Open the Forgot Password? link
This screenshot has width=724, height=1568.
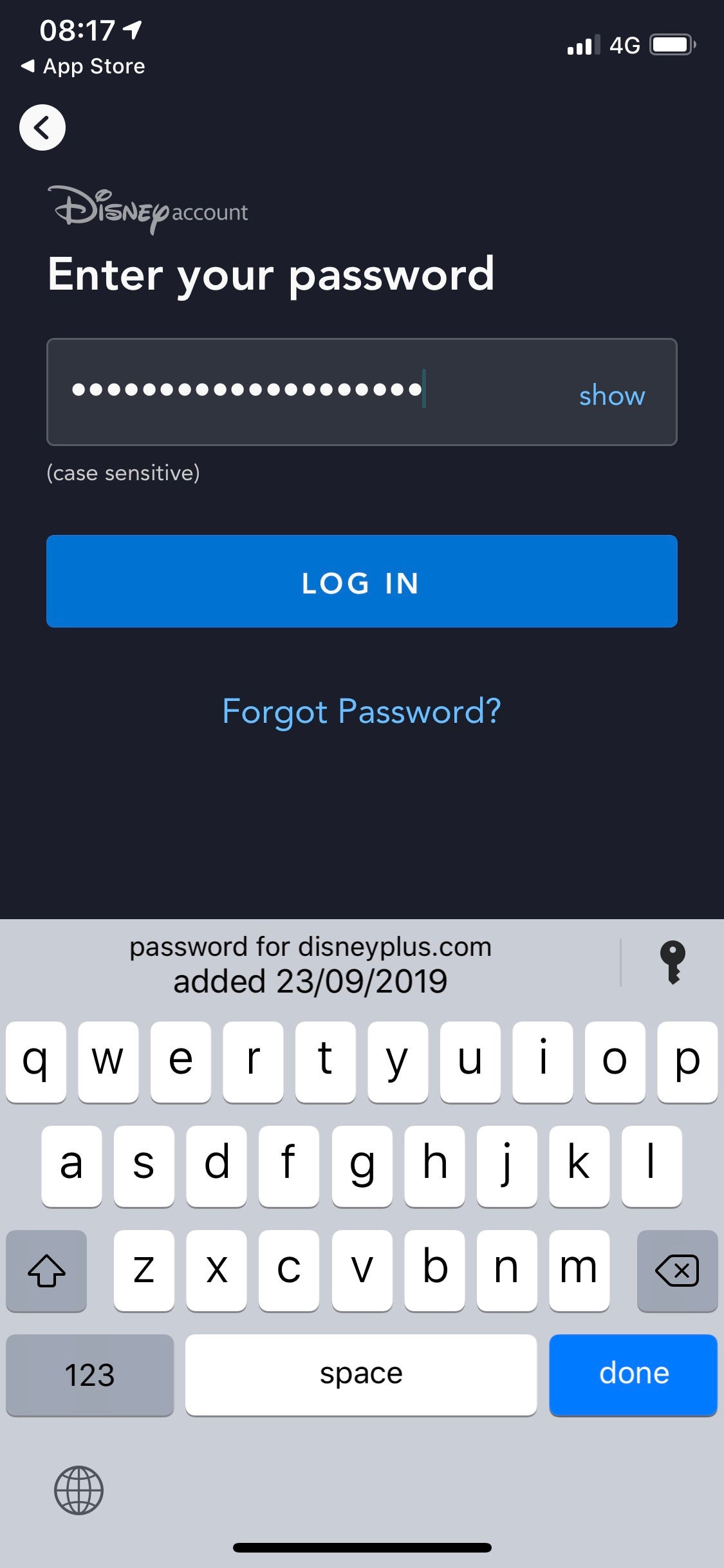coord(362,711)
